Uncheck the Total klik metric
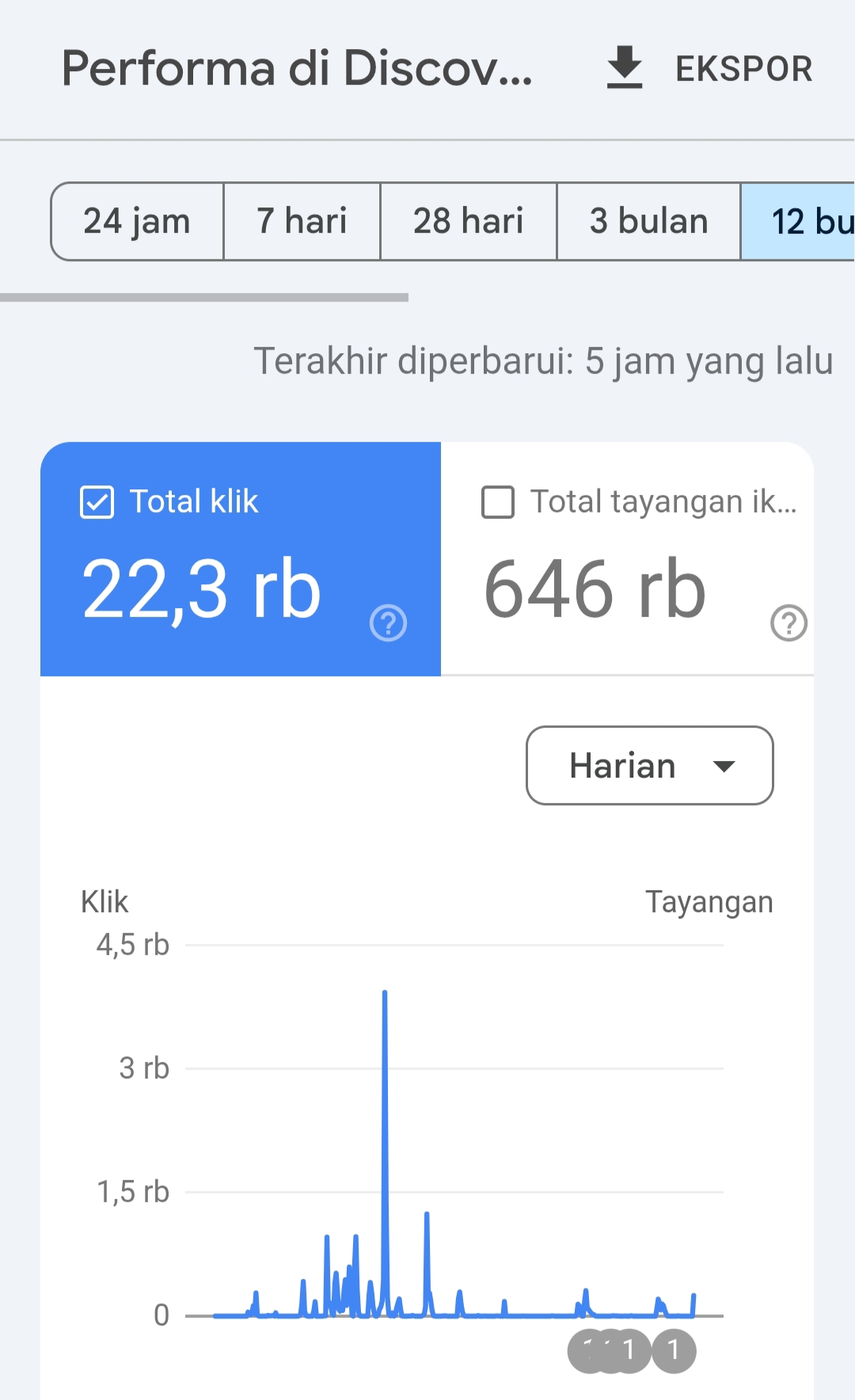This screenshot has width=855, height=1400. [x=97, y=502]
